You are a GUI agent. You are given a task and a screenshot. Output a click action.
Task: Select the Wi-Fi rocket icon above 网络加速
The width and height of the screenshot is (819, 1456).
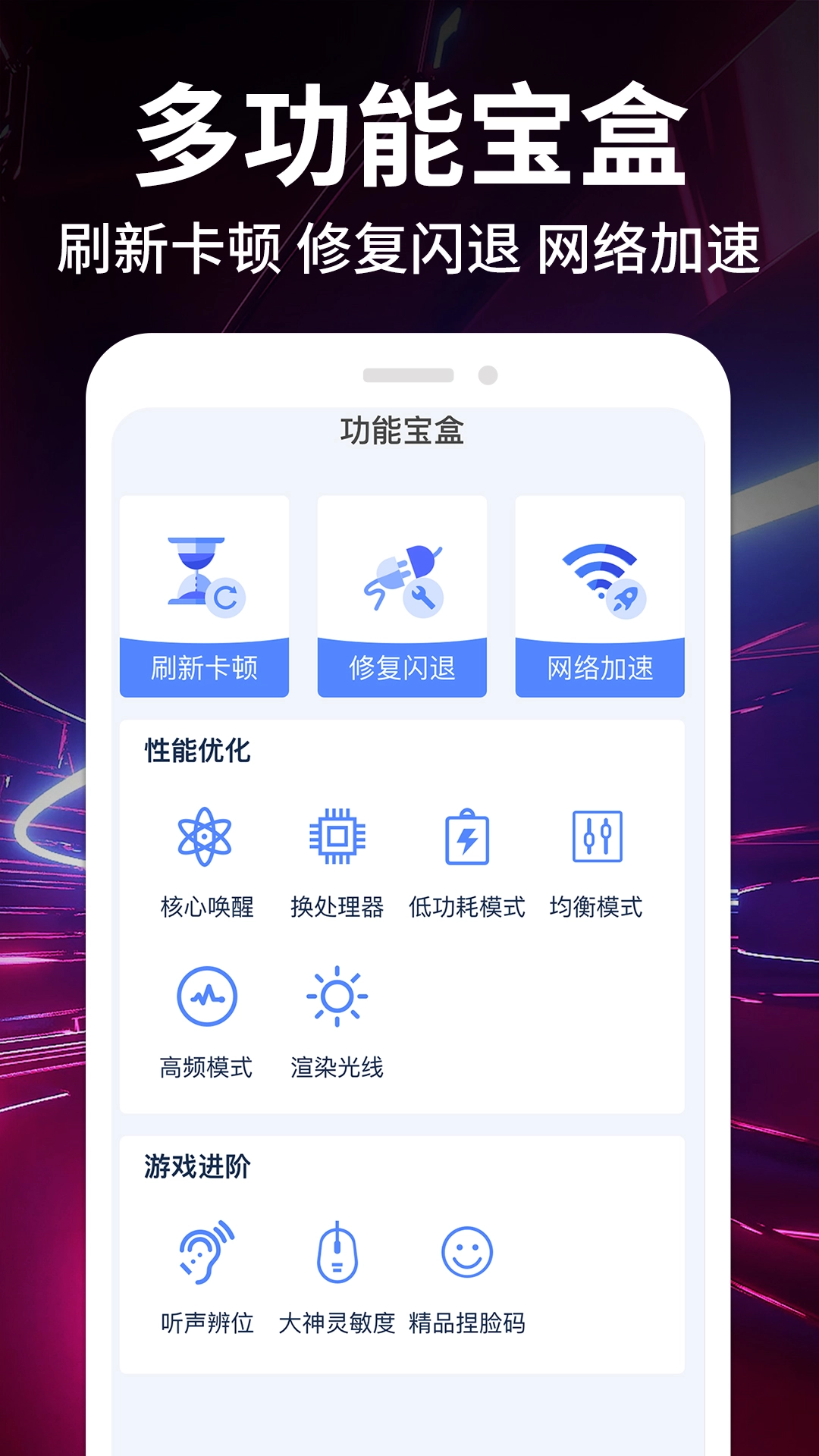pos(603,576)
